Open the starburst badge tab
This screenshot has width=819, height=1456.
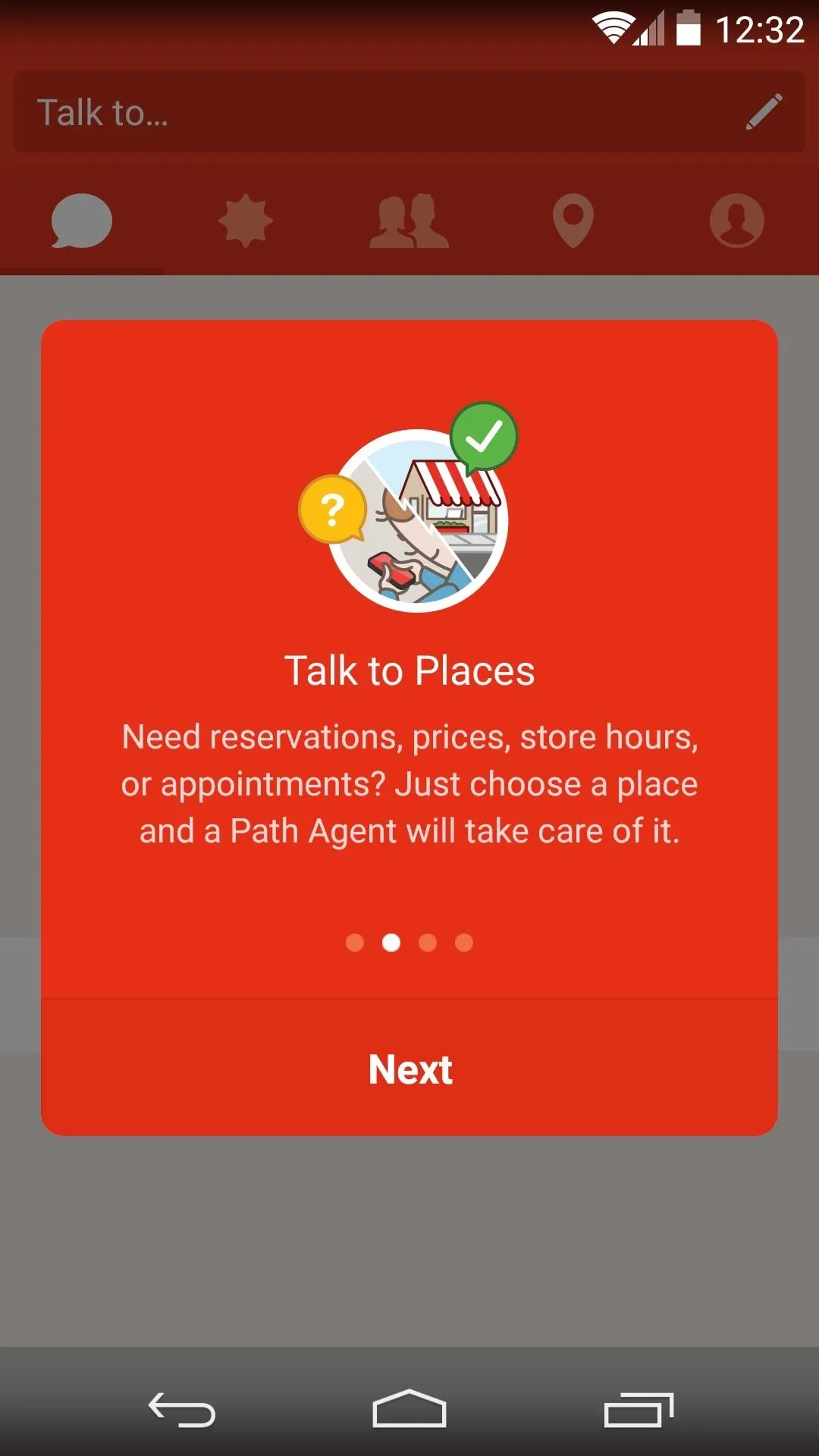(246, 221)
